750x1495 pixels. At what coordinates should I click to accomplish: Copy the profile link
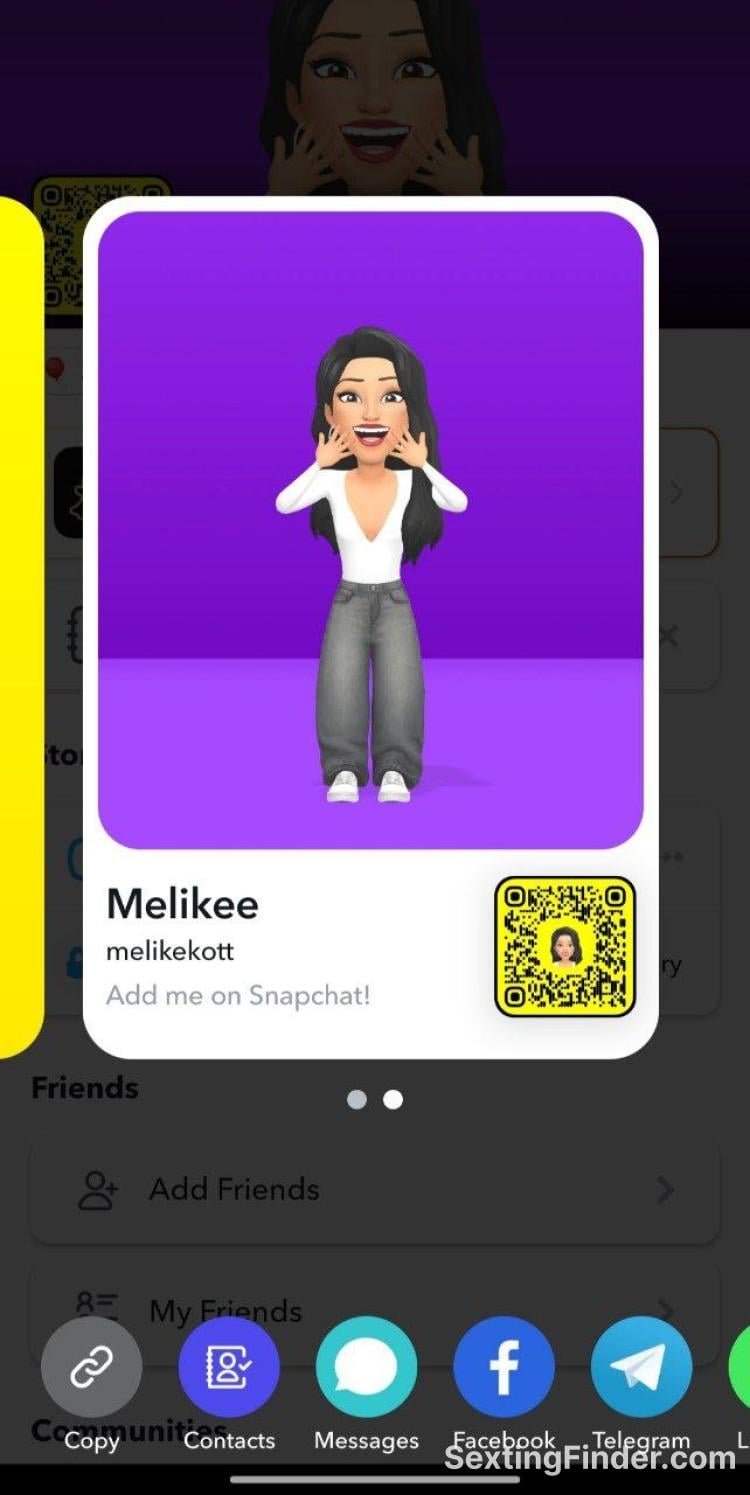point(91,1367)
